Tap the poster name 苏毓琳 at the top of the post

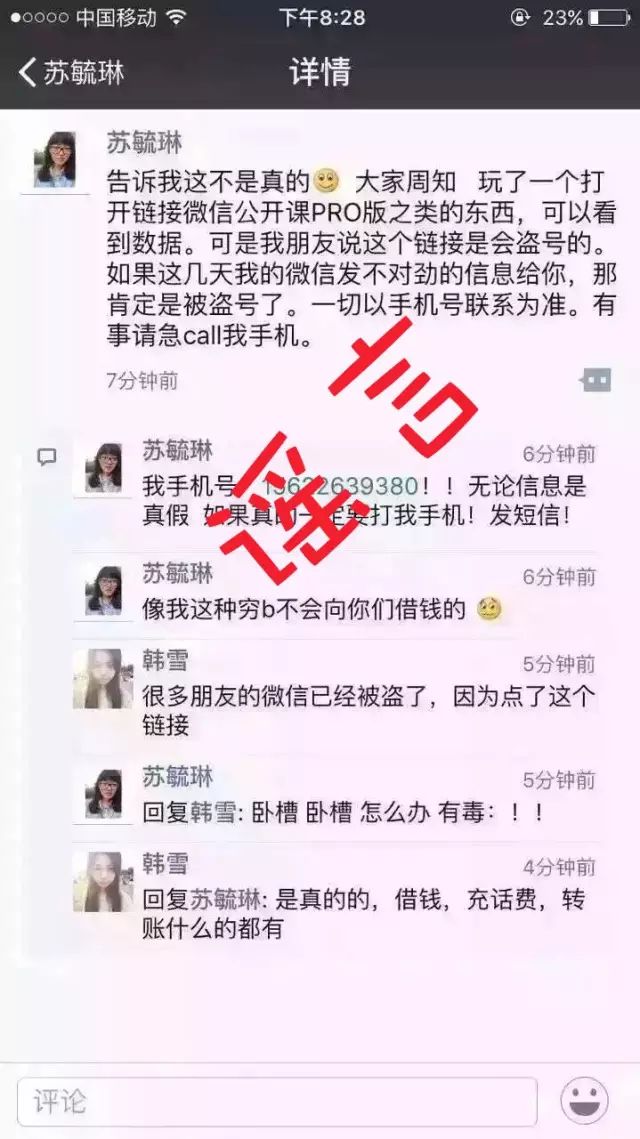[145, 142]
